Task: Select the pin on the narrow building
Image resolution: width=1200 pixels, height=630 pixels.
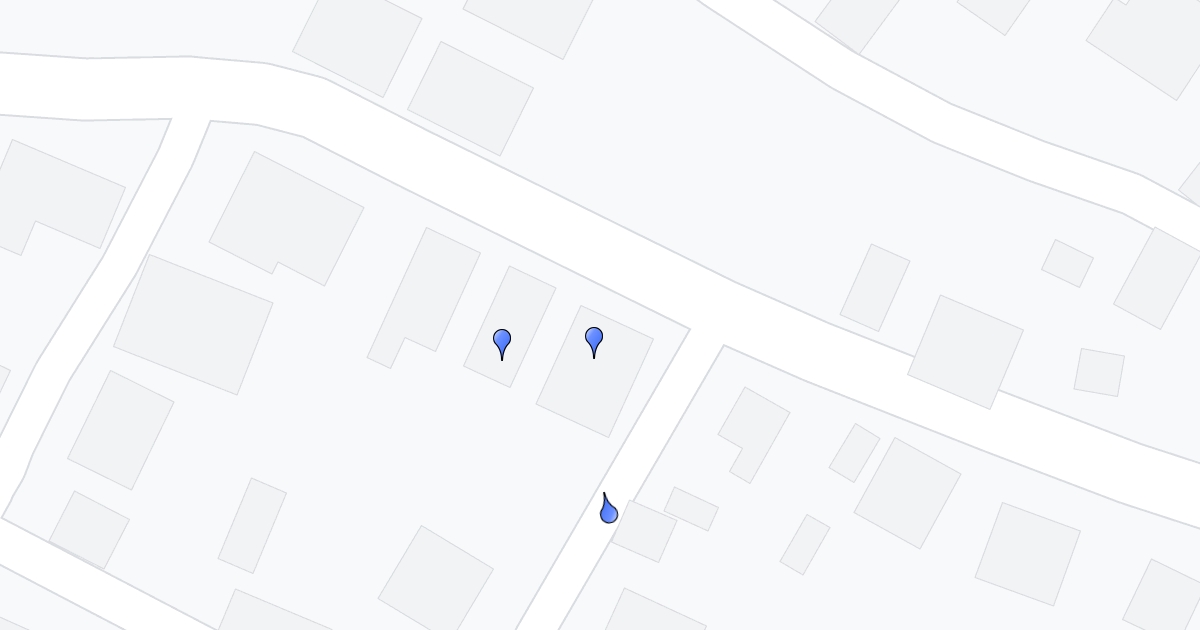Action: point(502,341)
